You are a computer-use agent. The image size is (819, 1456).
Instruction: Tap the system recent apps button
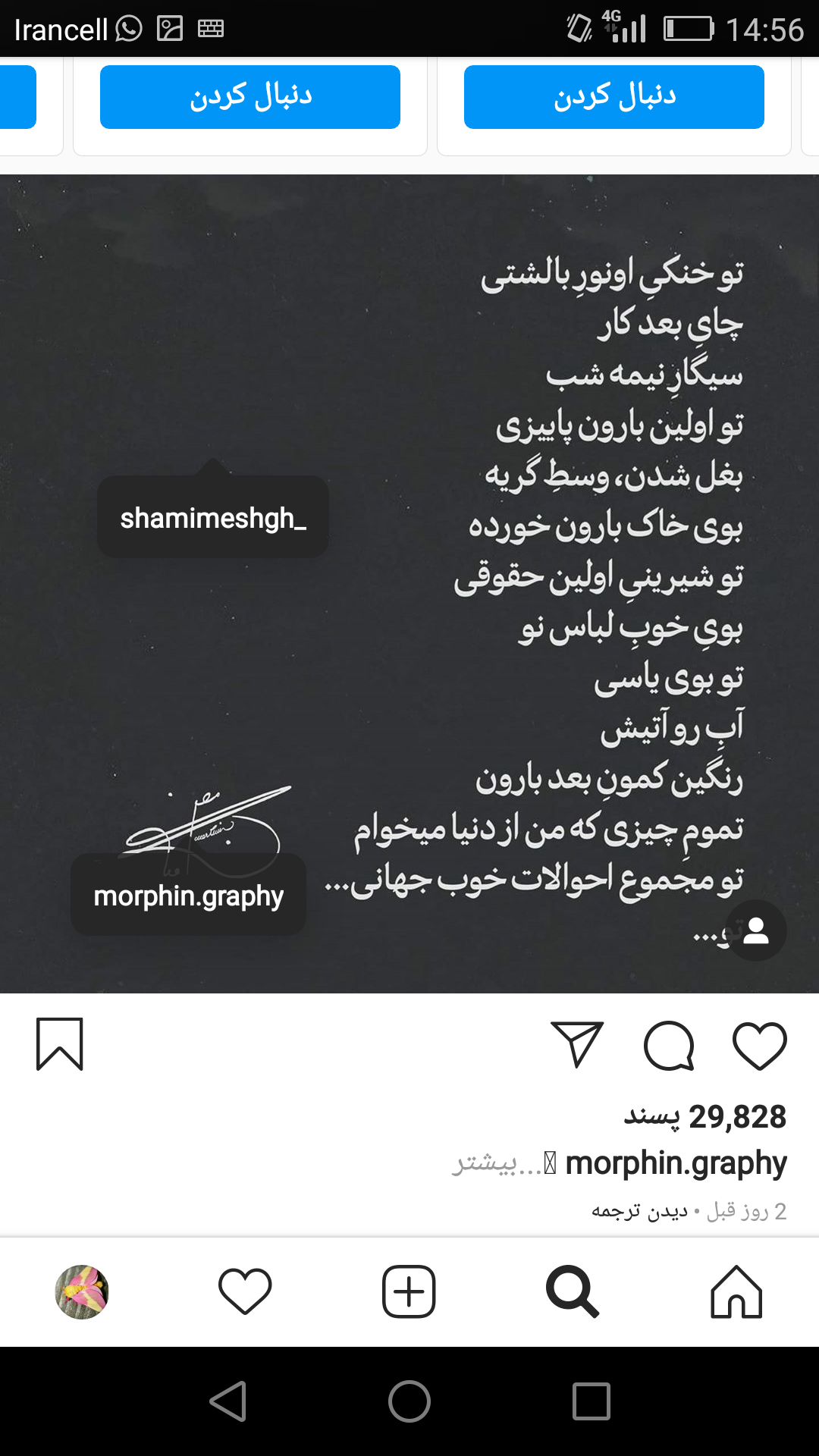point(591,1401)
